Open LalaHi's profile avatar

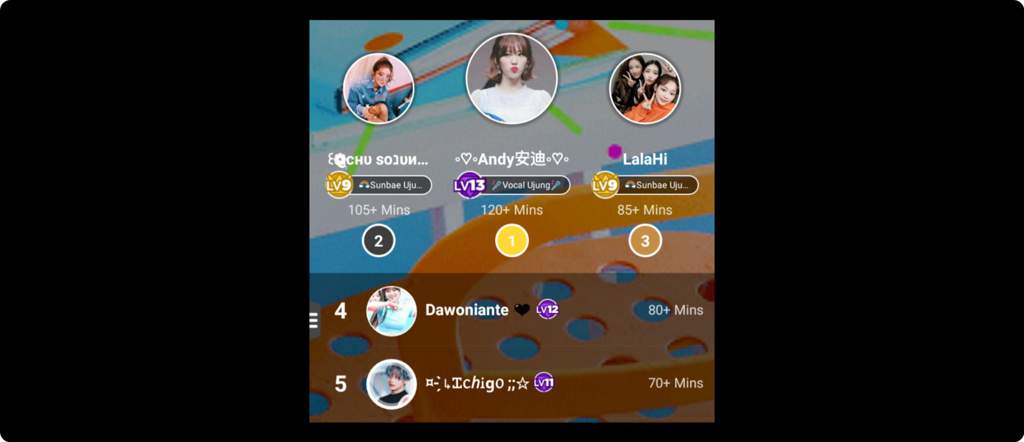(x=644, y=88)
